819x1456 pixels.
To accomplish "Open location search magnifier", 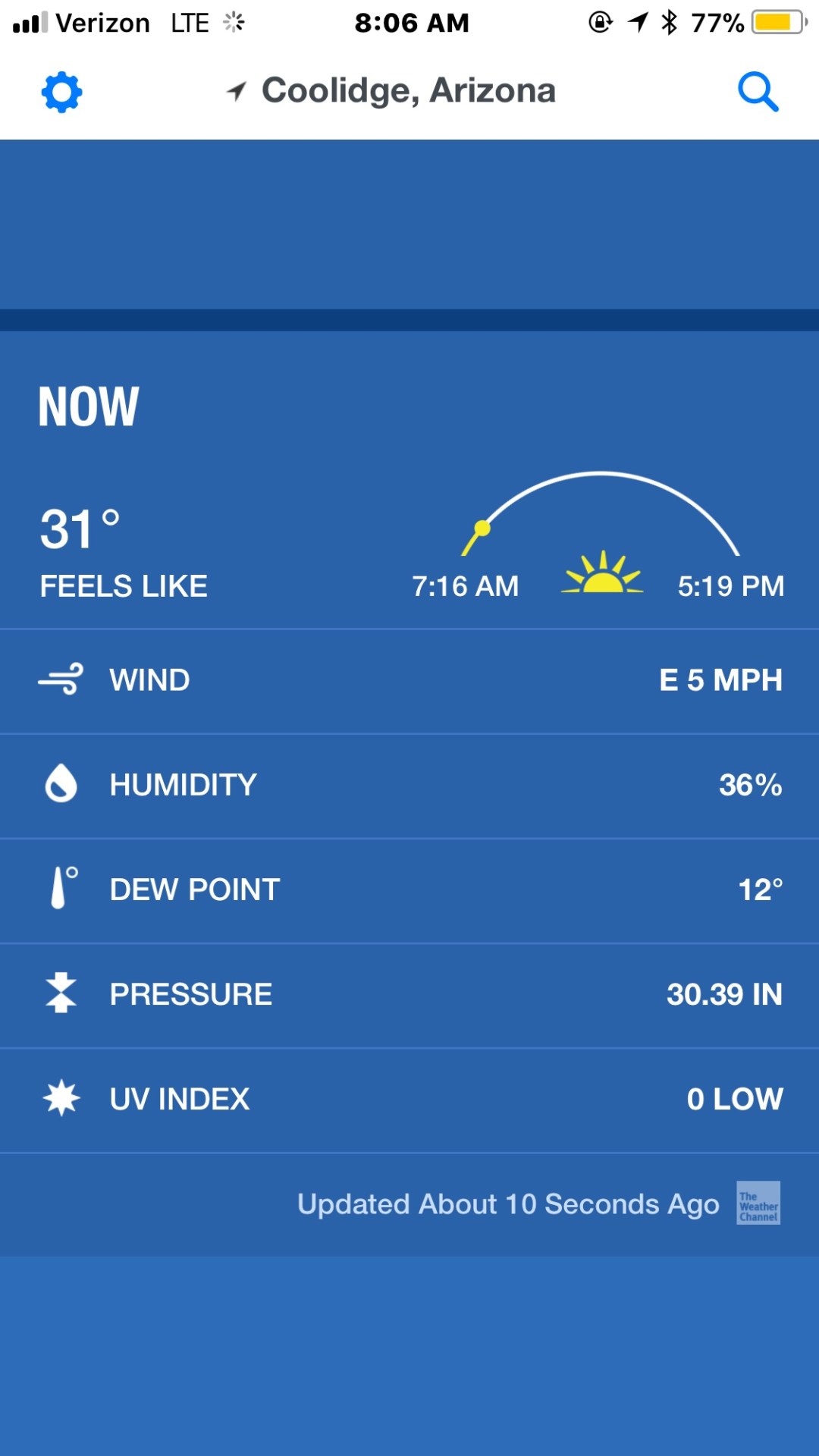I will coord(758,93).
